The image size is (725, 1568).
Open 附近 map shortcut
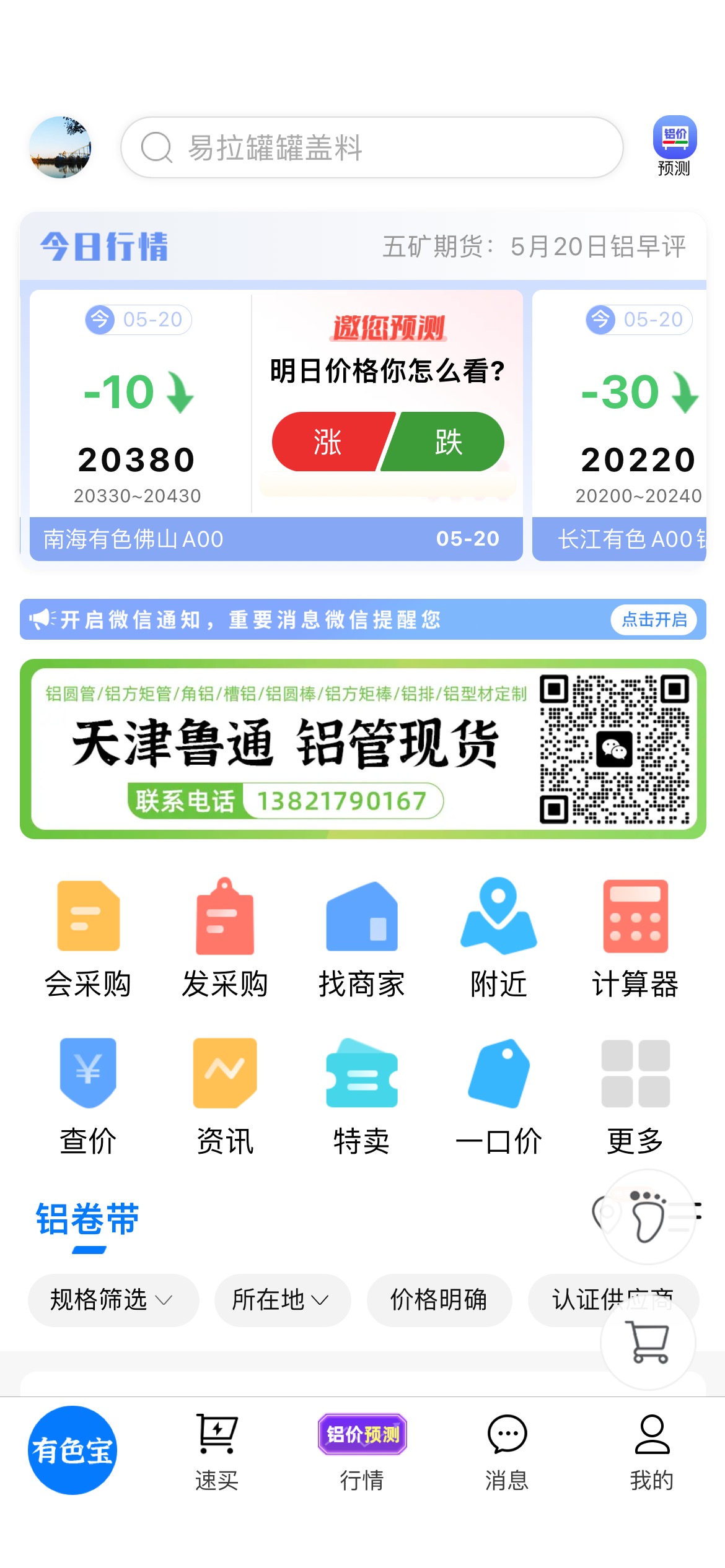click(499, 938)
